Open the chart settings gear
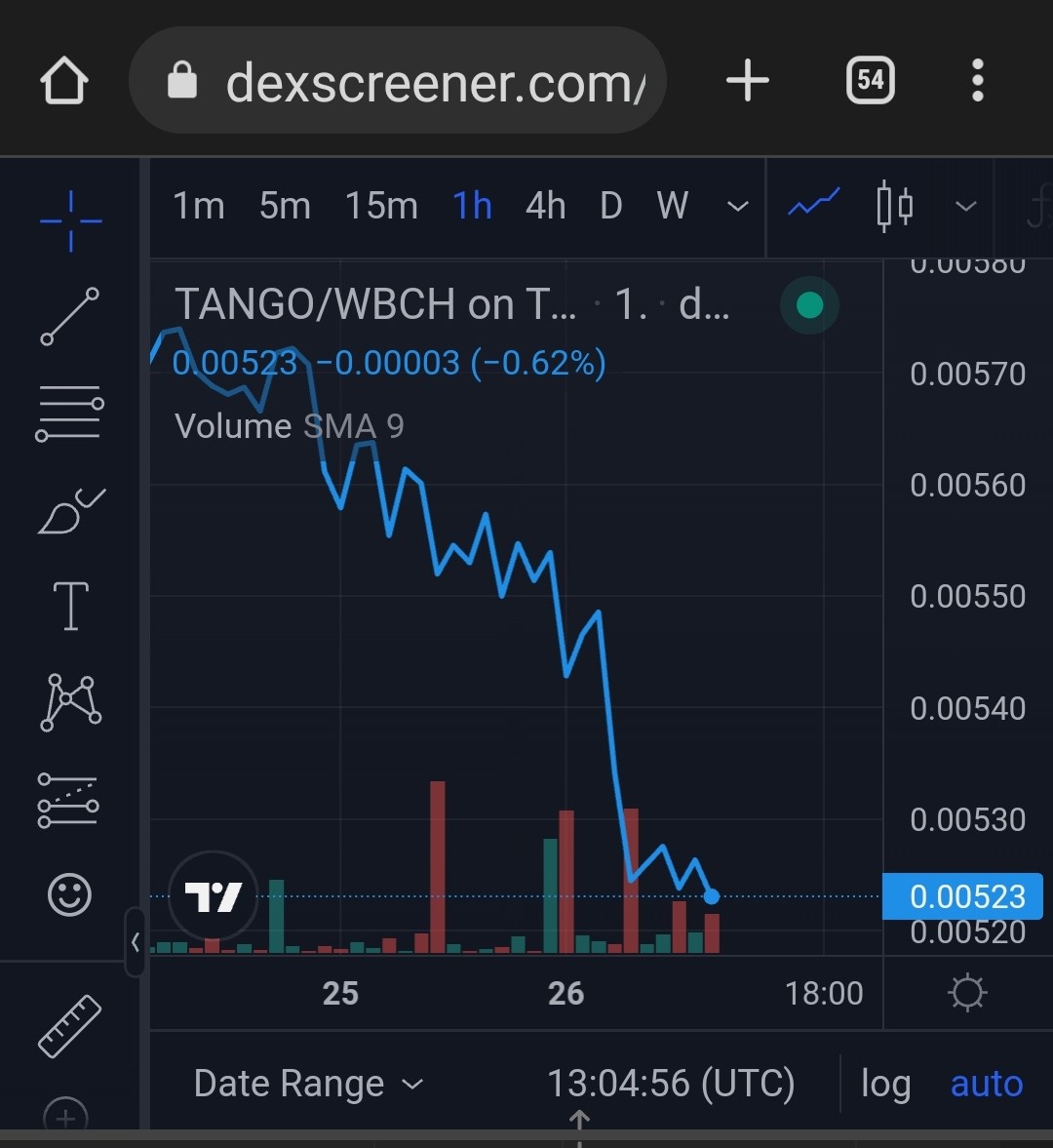The width and height of the screenshot is (1053, 1148). [x=967, y=993]
